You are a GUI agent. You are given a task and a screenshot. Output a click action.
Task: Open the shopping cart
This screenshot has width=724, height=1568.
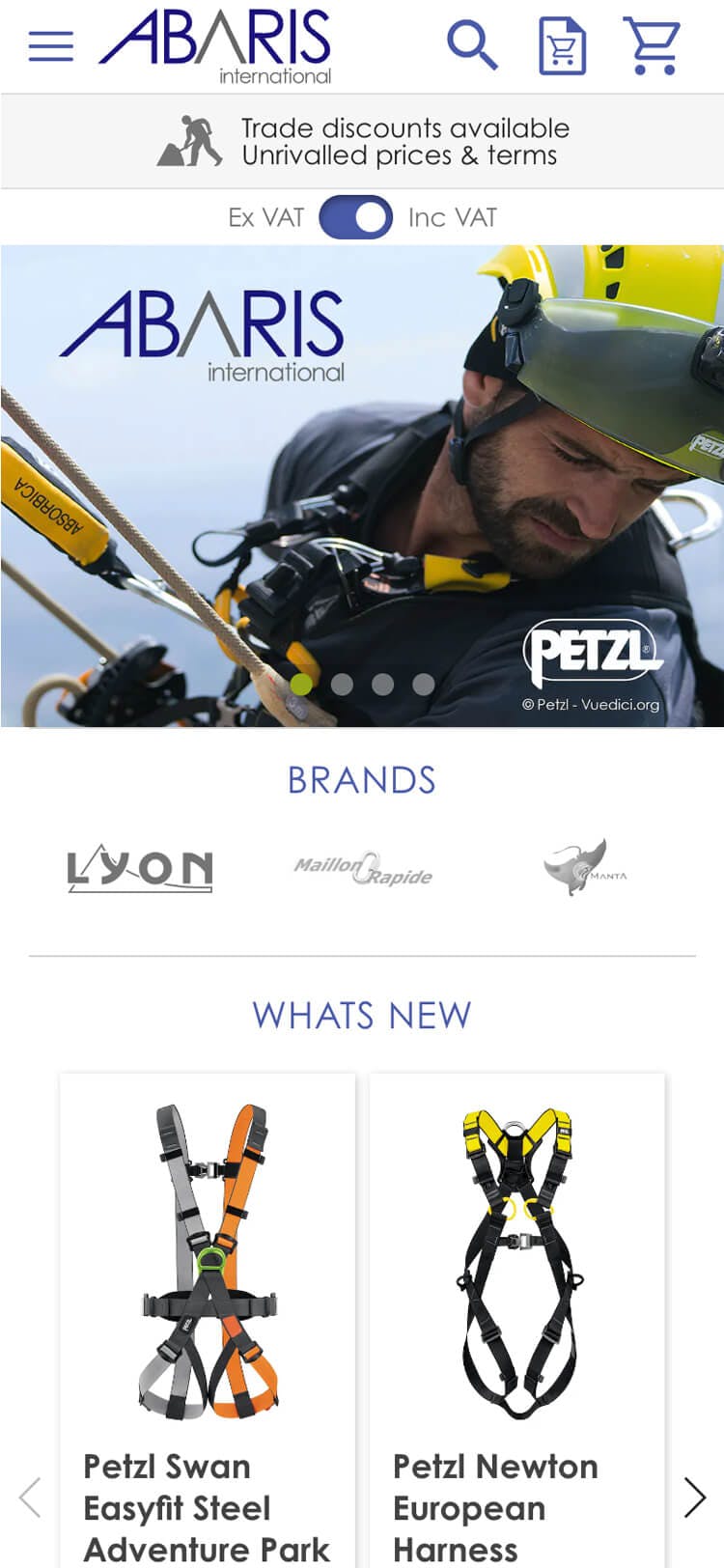(x=653, y=43)
